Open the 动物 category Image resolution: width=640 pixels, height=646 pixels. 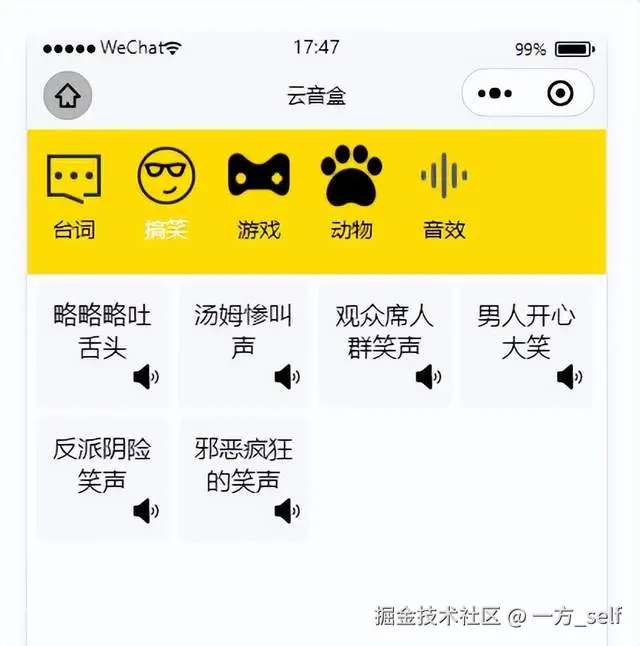[x=351, y=196]
